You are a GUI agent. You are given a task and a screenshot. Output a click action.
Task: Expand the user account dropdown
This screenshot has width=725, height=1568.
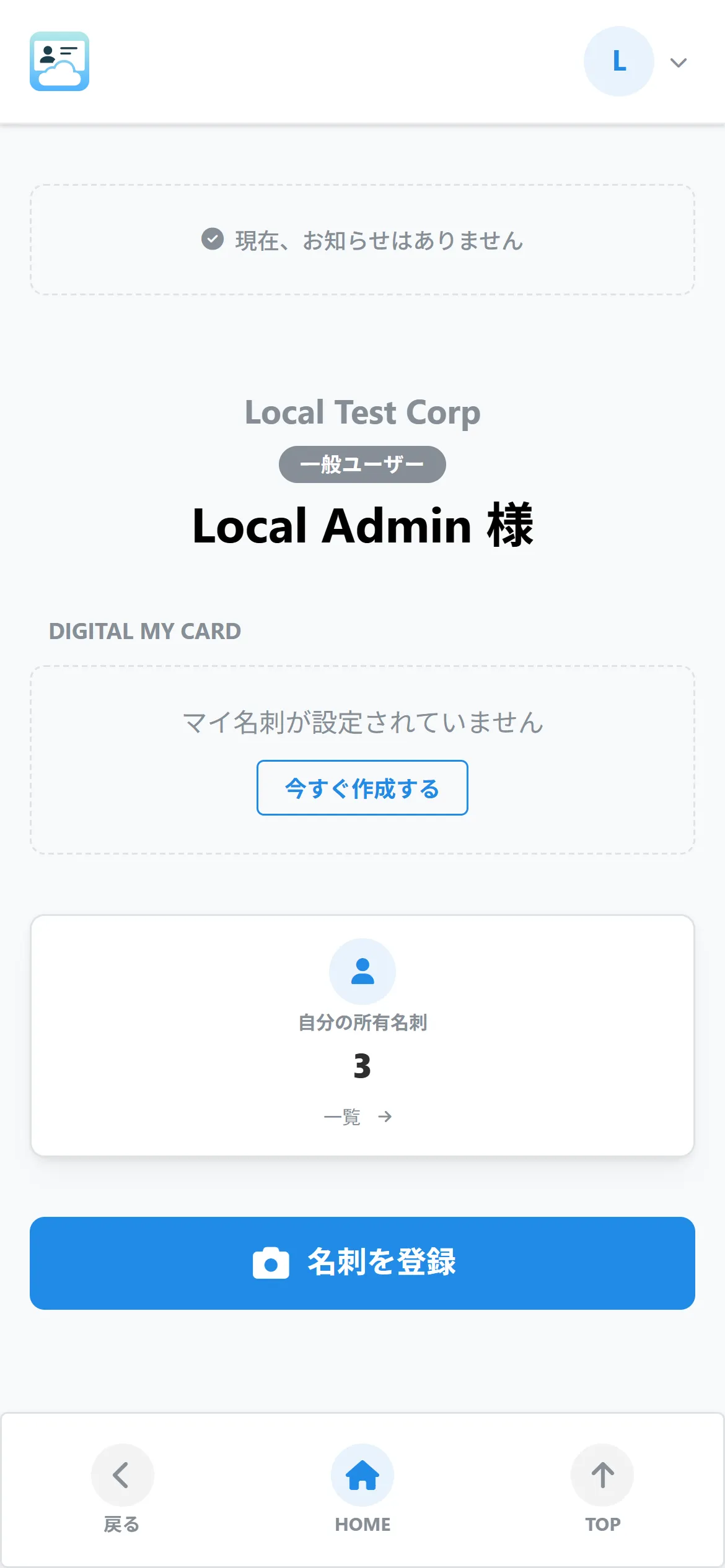678,63
